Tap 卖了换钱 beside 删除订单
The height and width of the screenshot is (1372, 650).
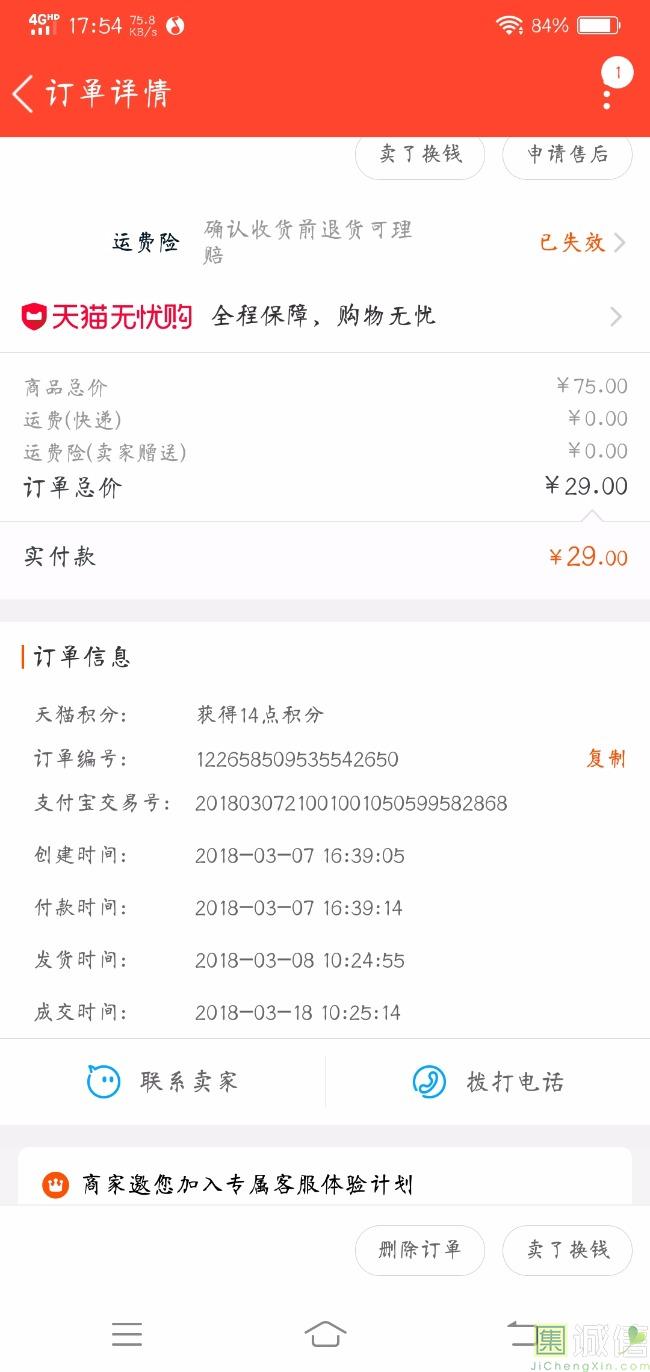(x=567, y=1250)
